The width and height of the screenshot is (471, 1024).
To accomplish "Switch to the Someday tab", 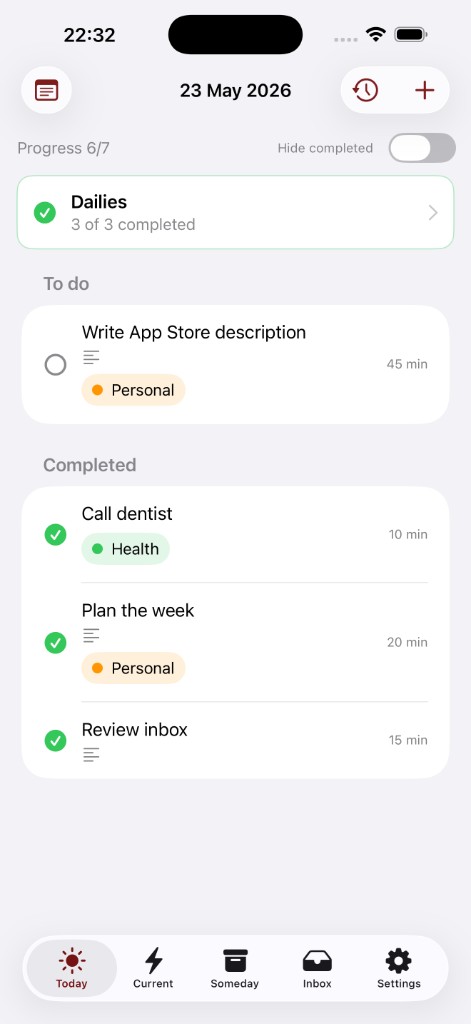I will click(x=235, y=968).
